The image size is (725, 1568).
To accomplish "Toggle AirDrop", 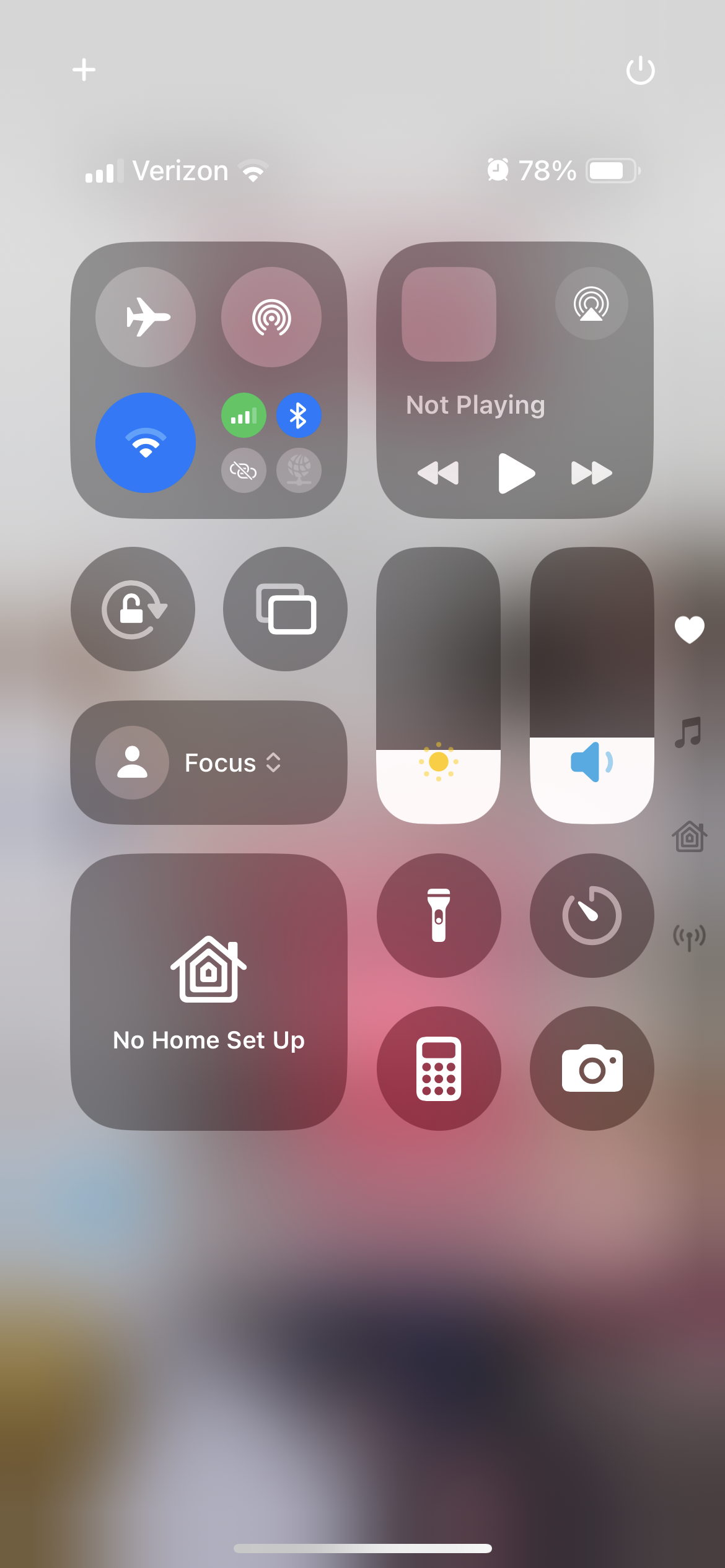I will pyautogui.click(x=271, y=317).
